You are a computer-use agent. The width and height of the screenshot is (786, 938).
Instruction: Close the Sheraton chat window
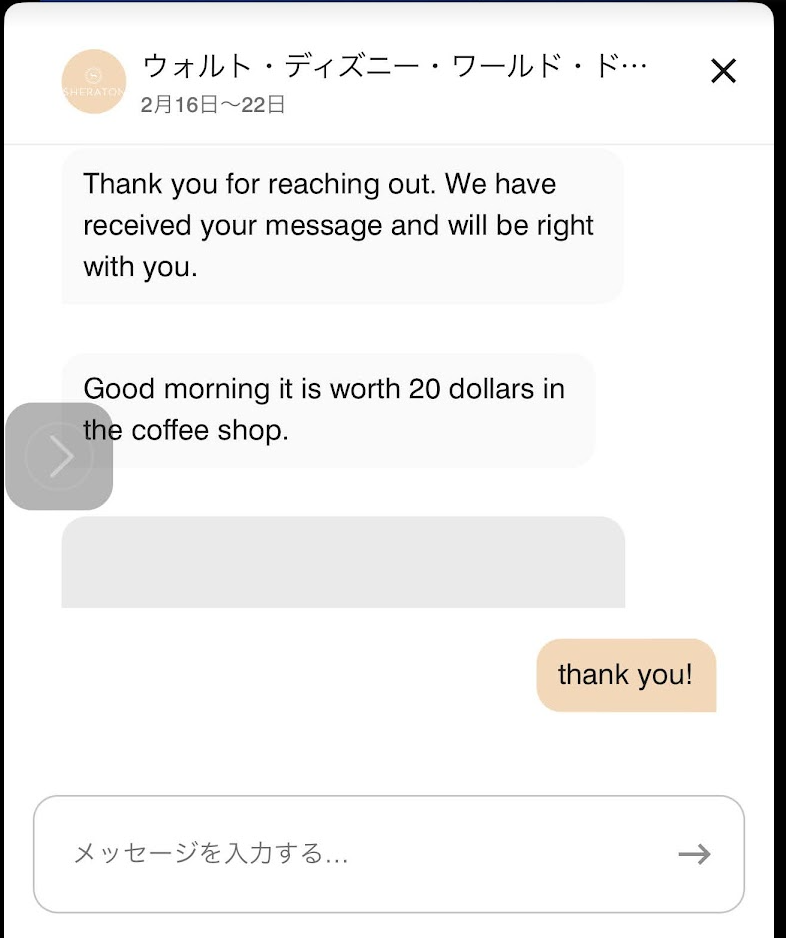722,71
